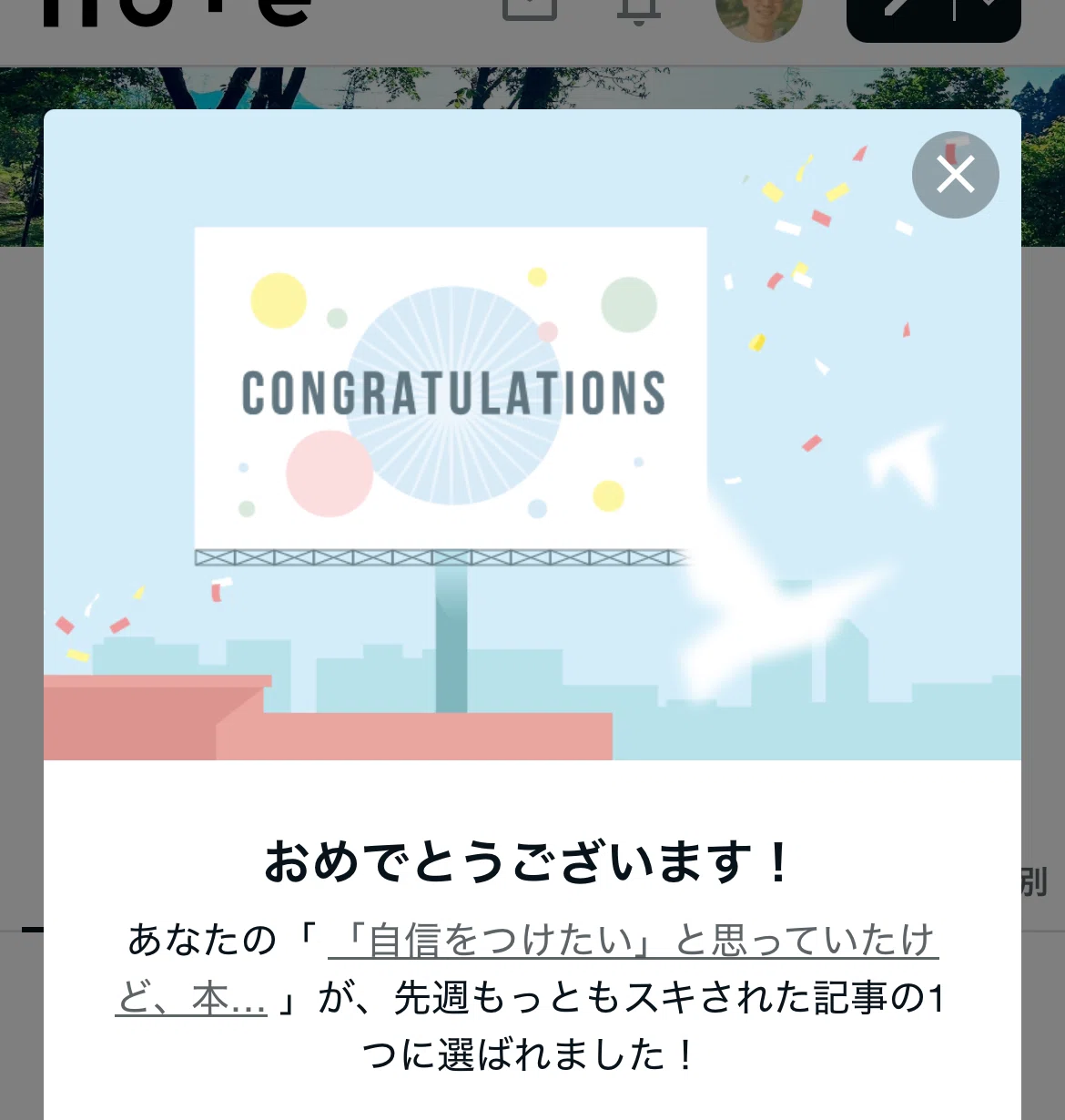Image resolution: width=1065 pixels, height=1120 pixels.
Task: Close the congratulations dialog
Action: (955, 175)
